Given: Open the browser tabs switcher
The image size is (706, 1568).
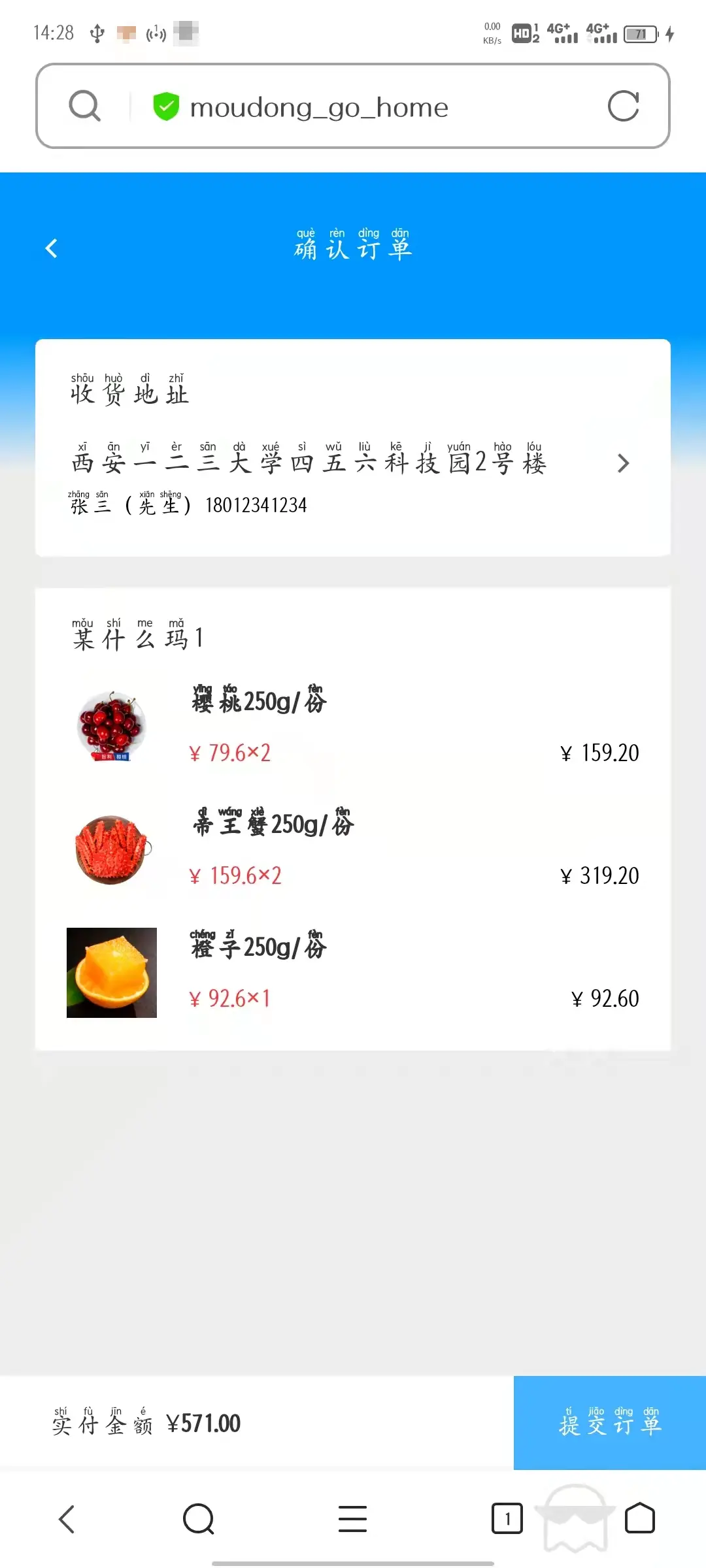Looking at the screenshot, I should point(507,1519).
